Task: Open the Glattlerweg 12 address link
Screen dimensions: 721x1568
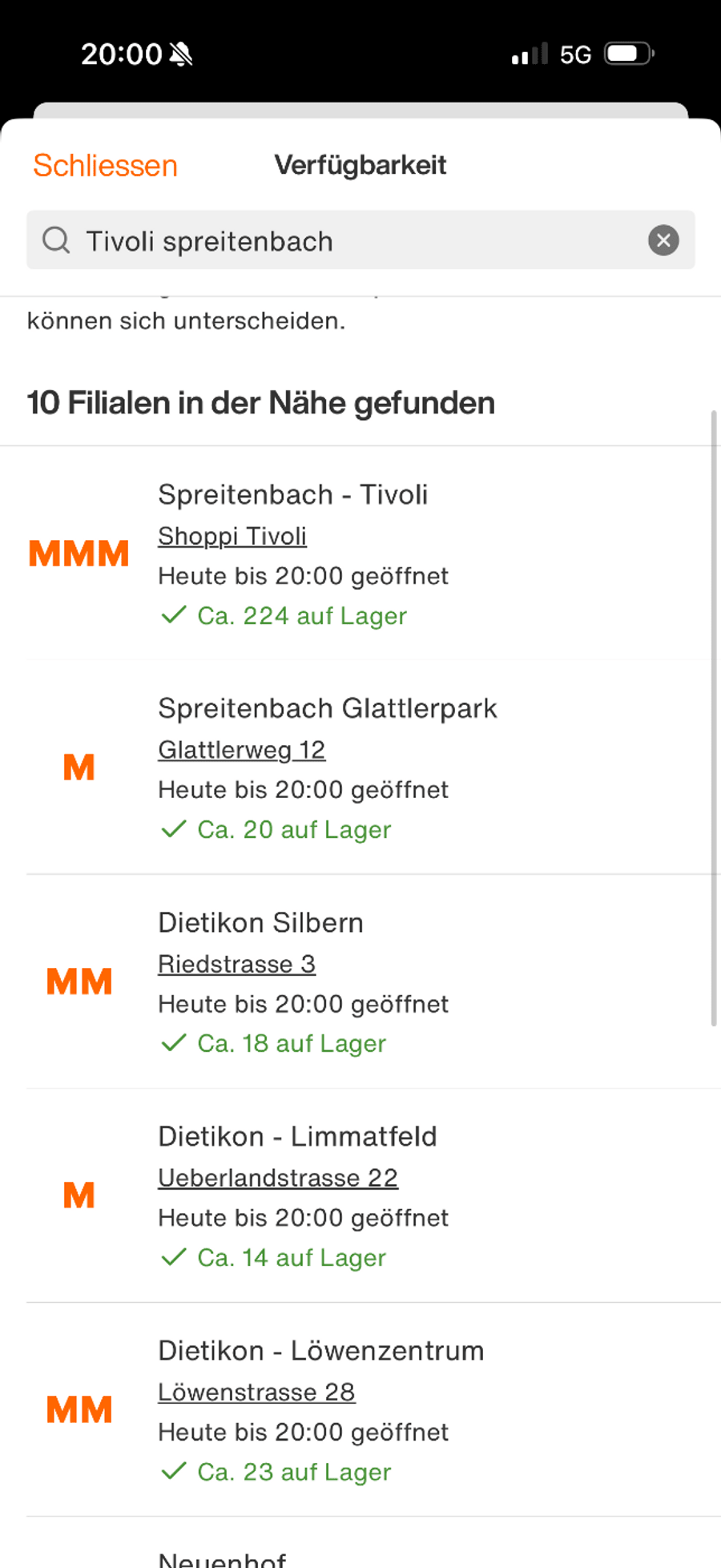Action: pos(241,750)
